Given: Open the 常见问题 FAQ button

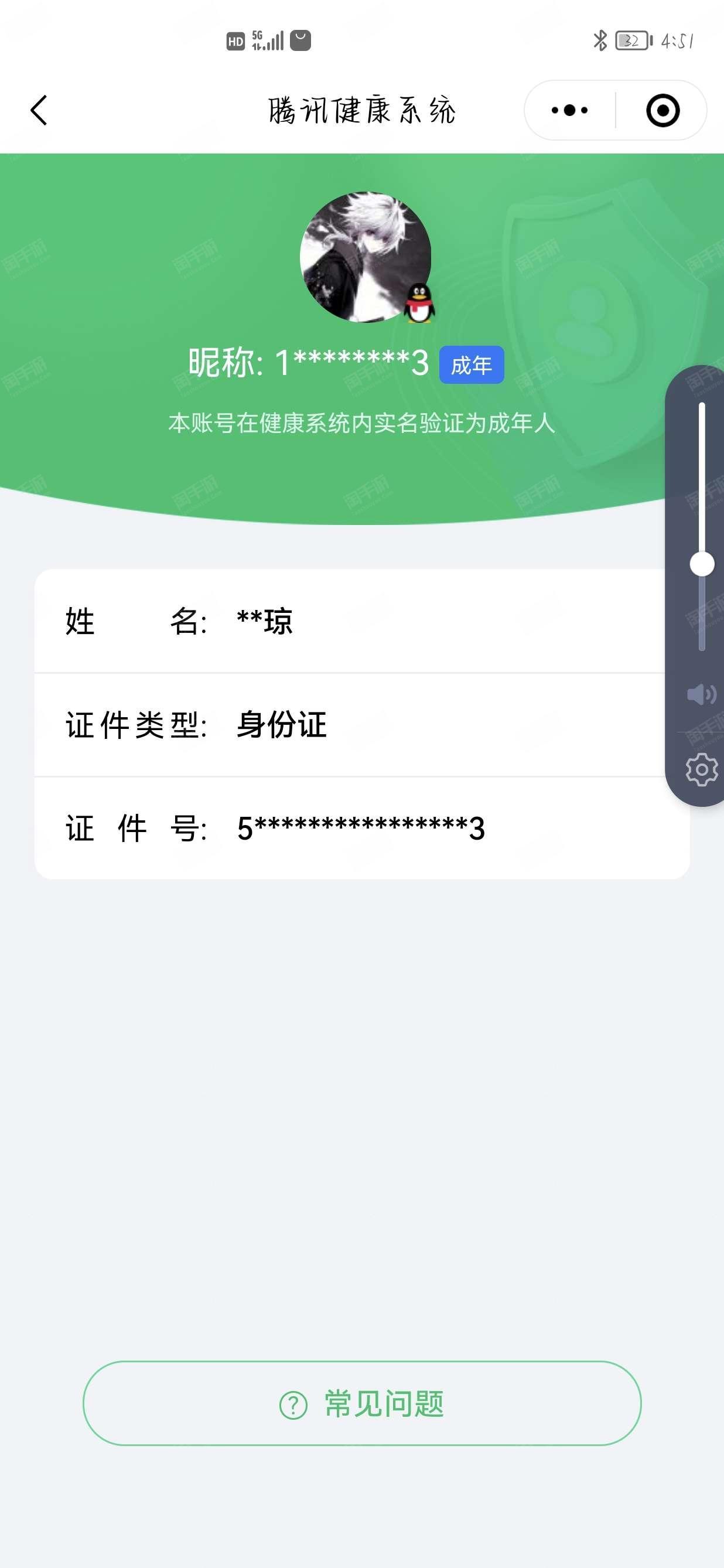Looking at the screenshot, I should pos(362,1403).
